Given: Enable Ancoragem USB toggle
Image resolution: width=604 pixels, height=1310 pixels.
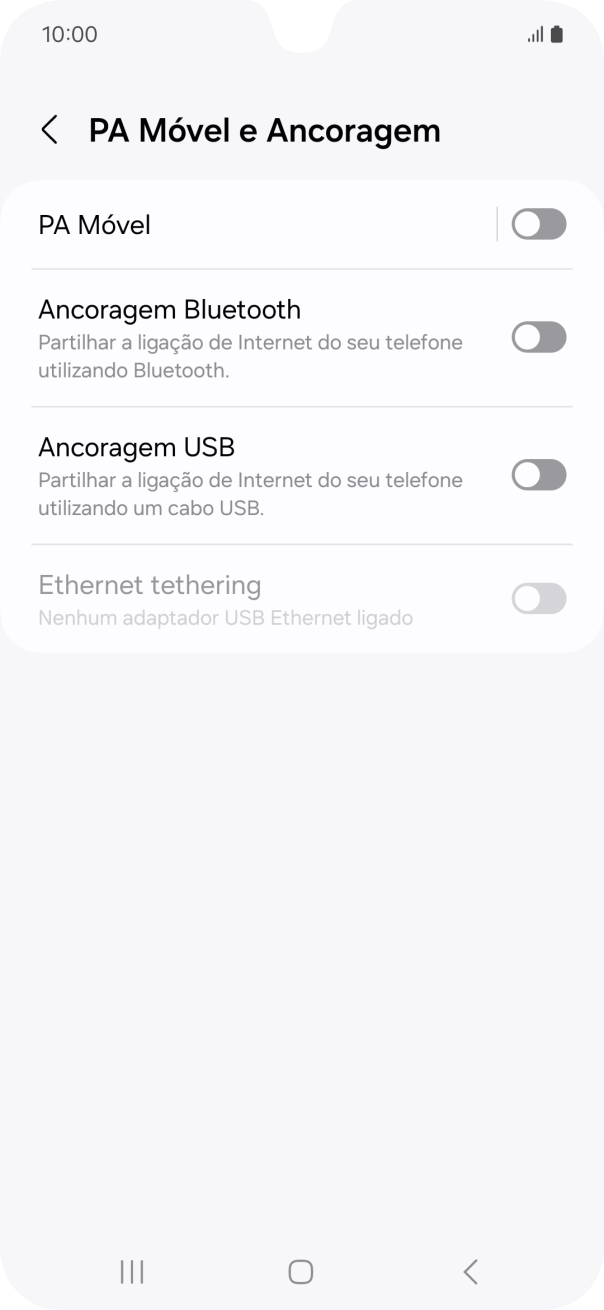Looking at the screenshot, I should (539, 475).
